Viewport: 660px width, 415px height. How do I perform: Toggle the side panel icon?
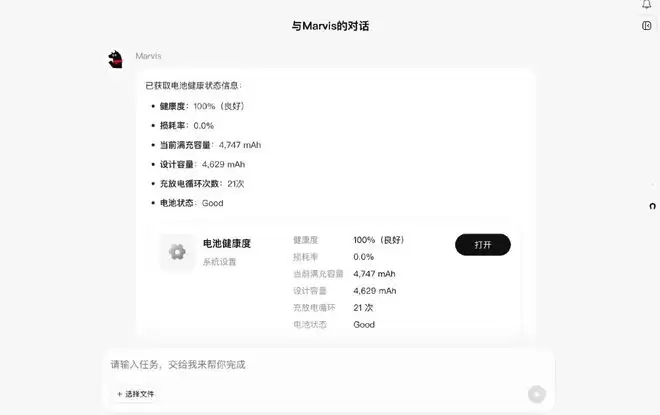point(647,26)
